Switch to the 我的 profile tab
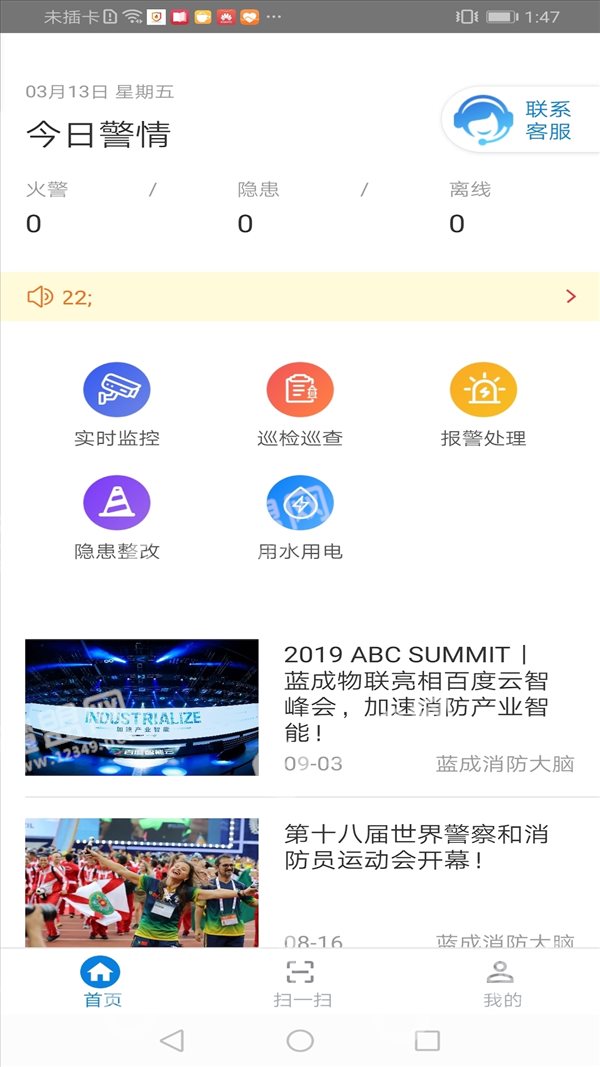Screen dimensions: 600x1067 coord(501,983)
